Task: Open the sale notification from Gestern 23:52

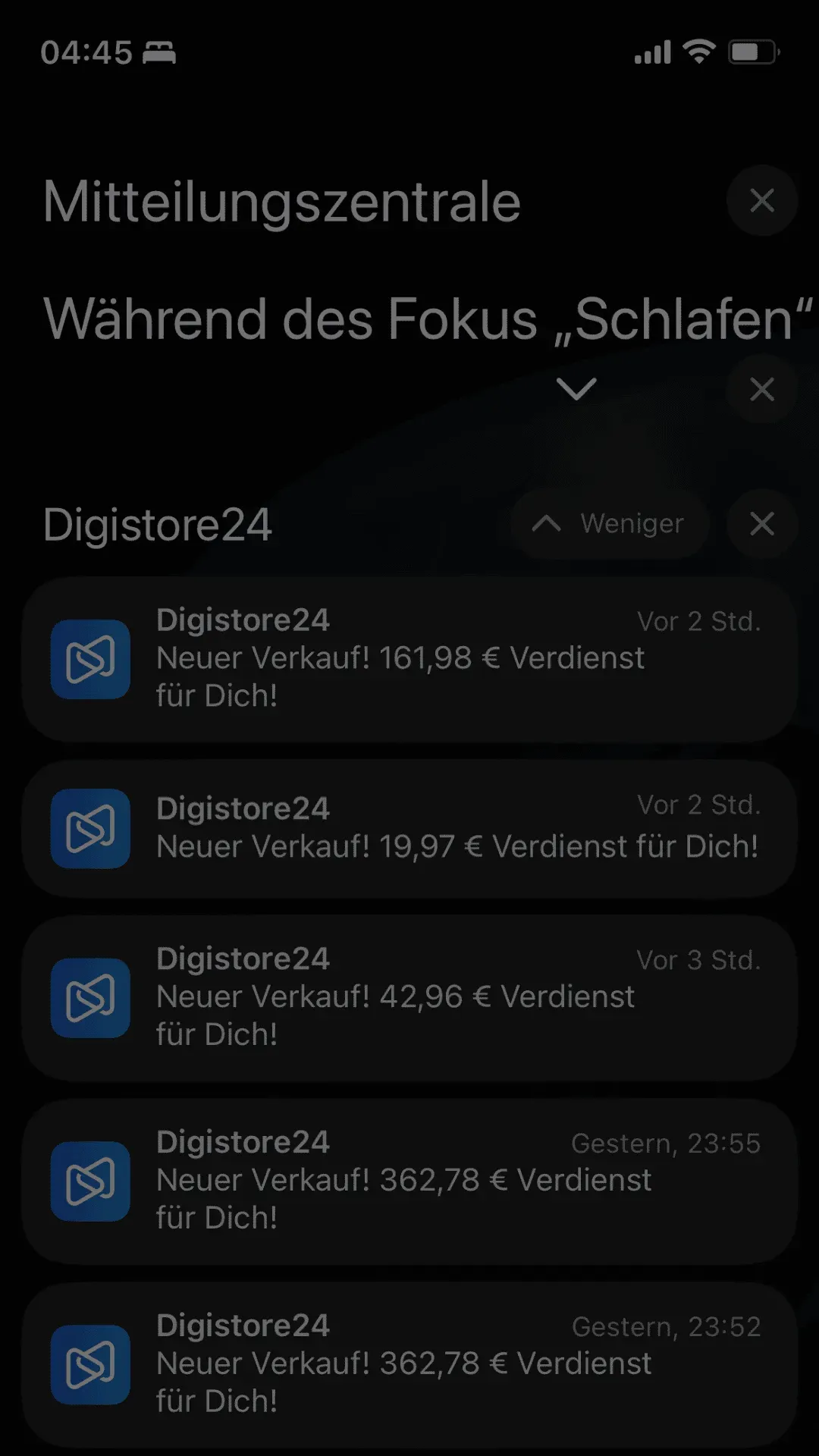Action: [409, 1365]
